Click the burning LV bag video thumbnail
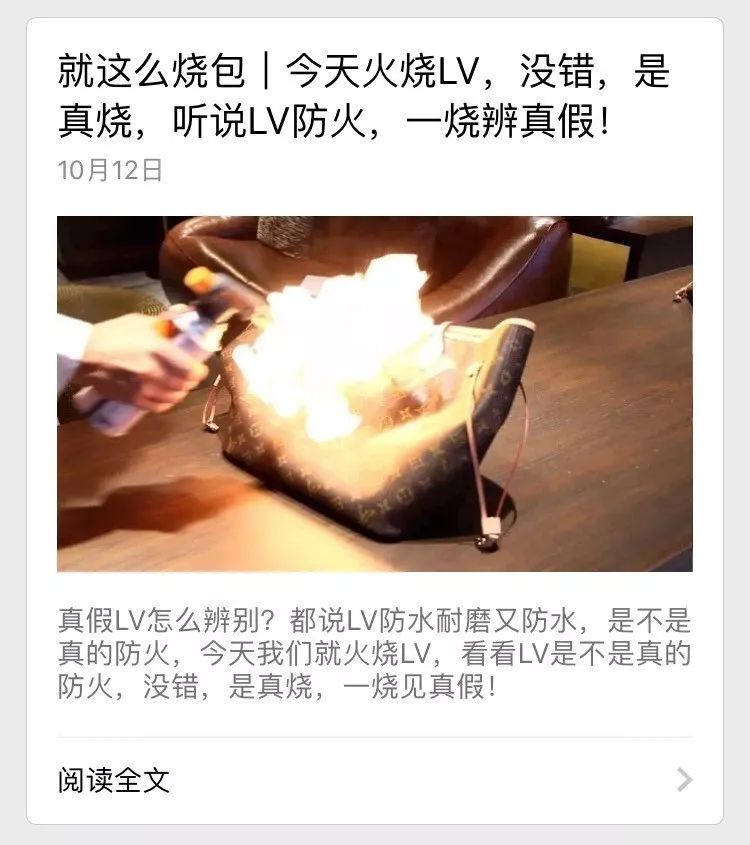Viewport: 750px width, 845px height. coord(375,390)
